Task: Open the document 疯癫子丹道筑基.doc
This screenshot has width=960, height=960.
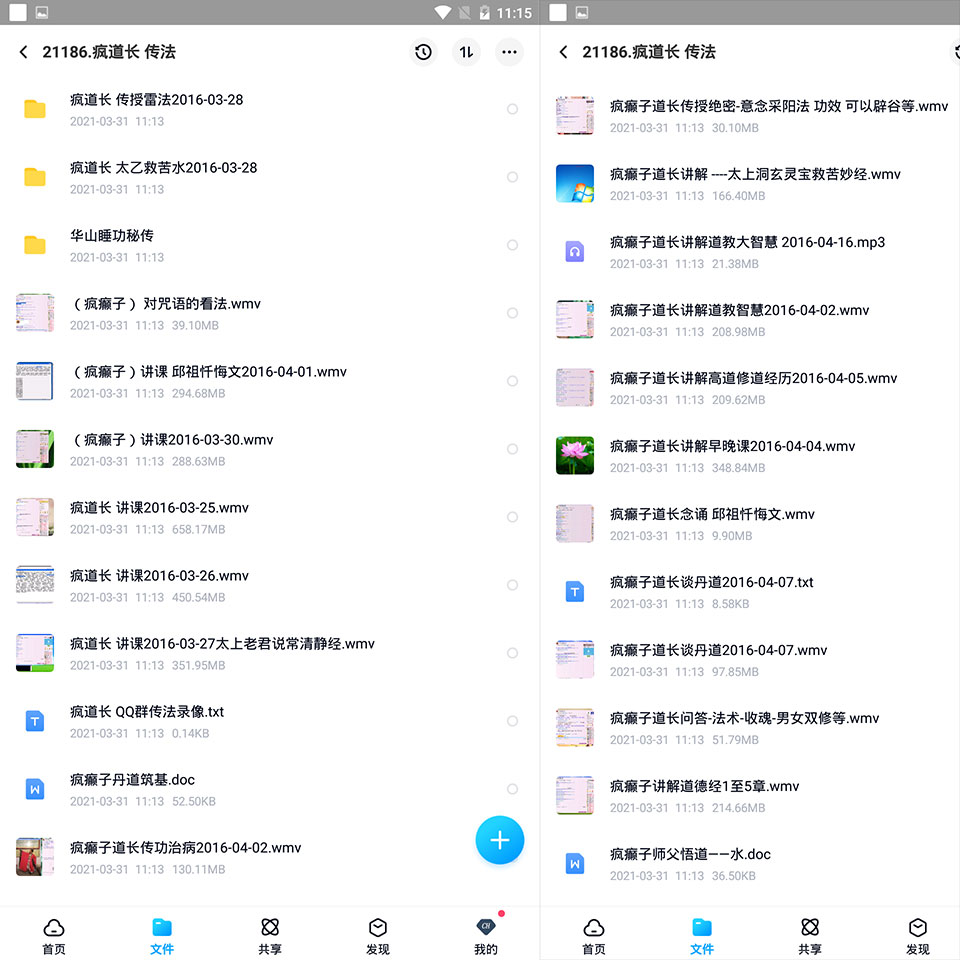Action: click(269, 789)
